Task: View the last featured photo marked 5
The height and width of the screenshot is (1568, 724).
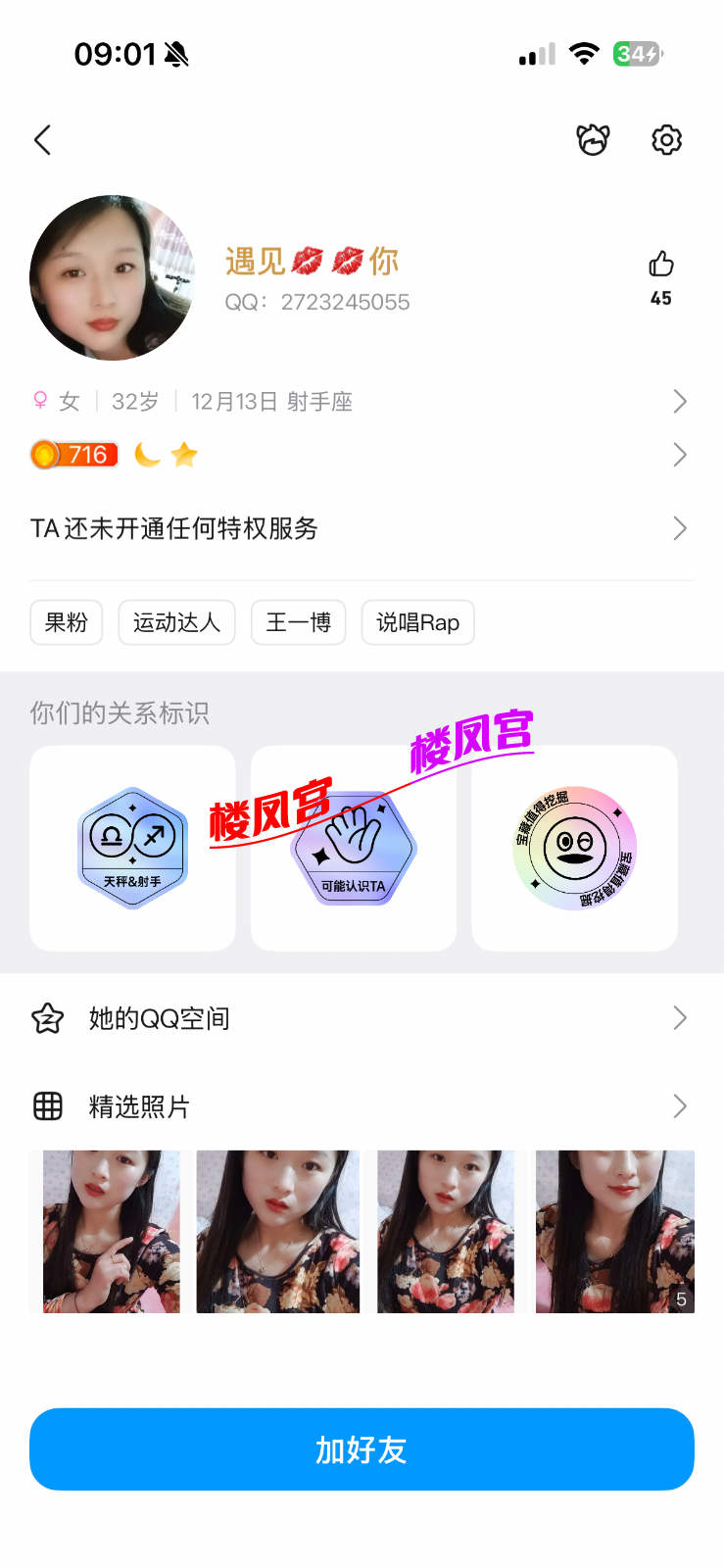Action: 614,1232
